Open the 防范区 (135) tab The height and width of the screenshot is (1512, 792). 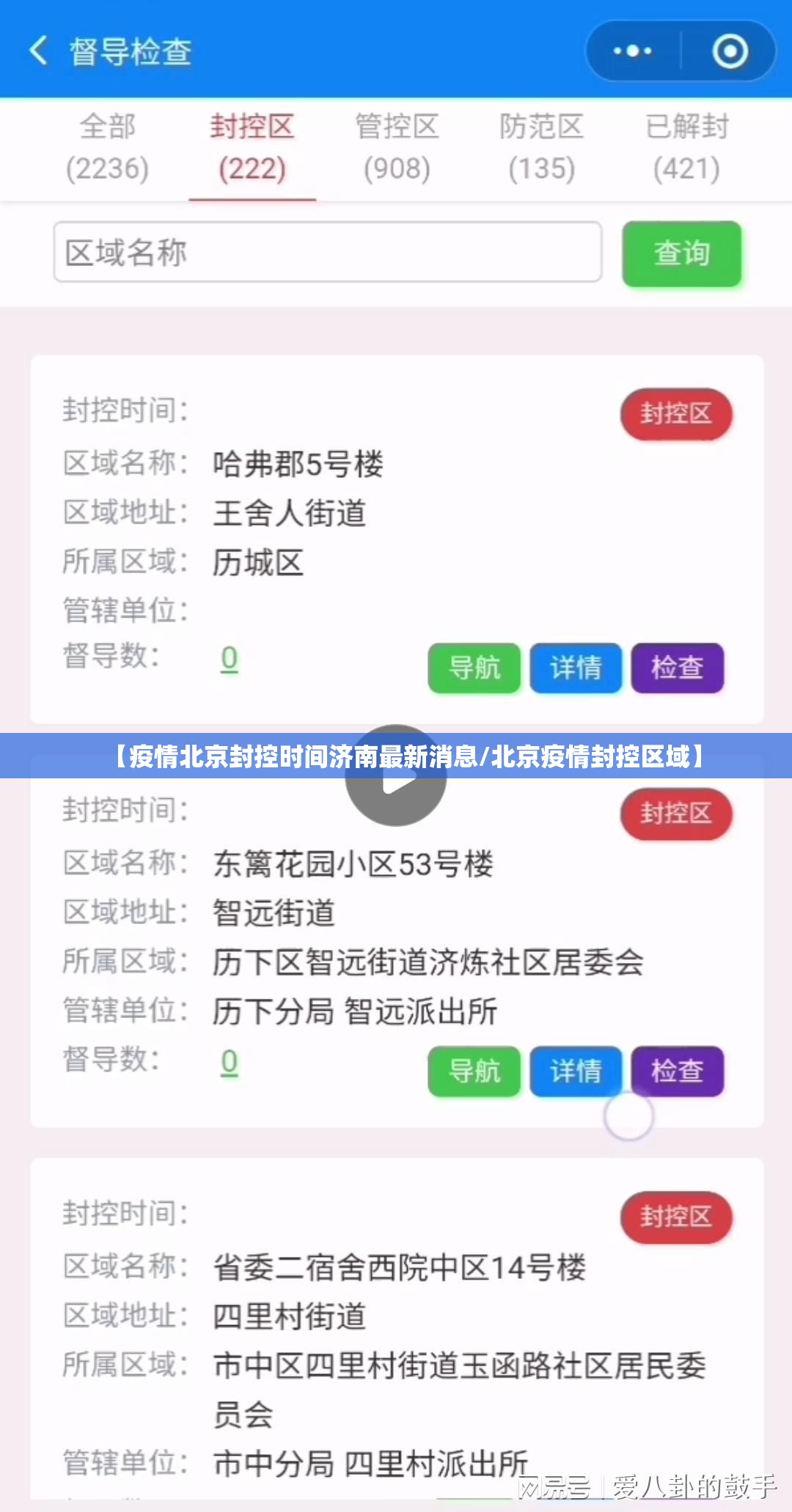tap(541, 148)
